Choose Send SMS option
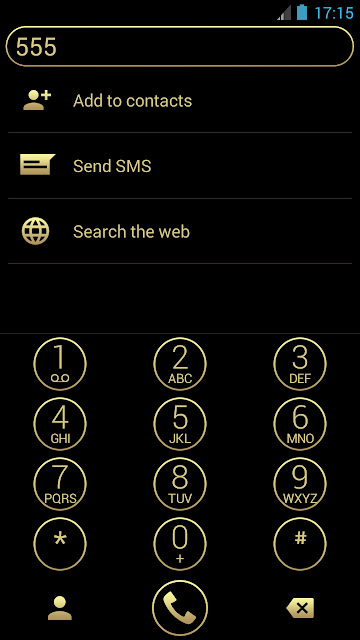The height and width of the screenshot is (640, 360). (180, 166)
